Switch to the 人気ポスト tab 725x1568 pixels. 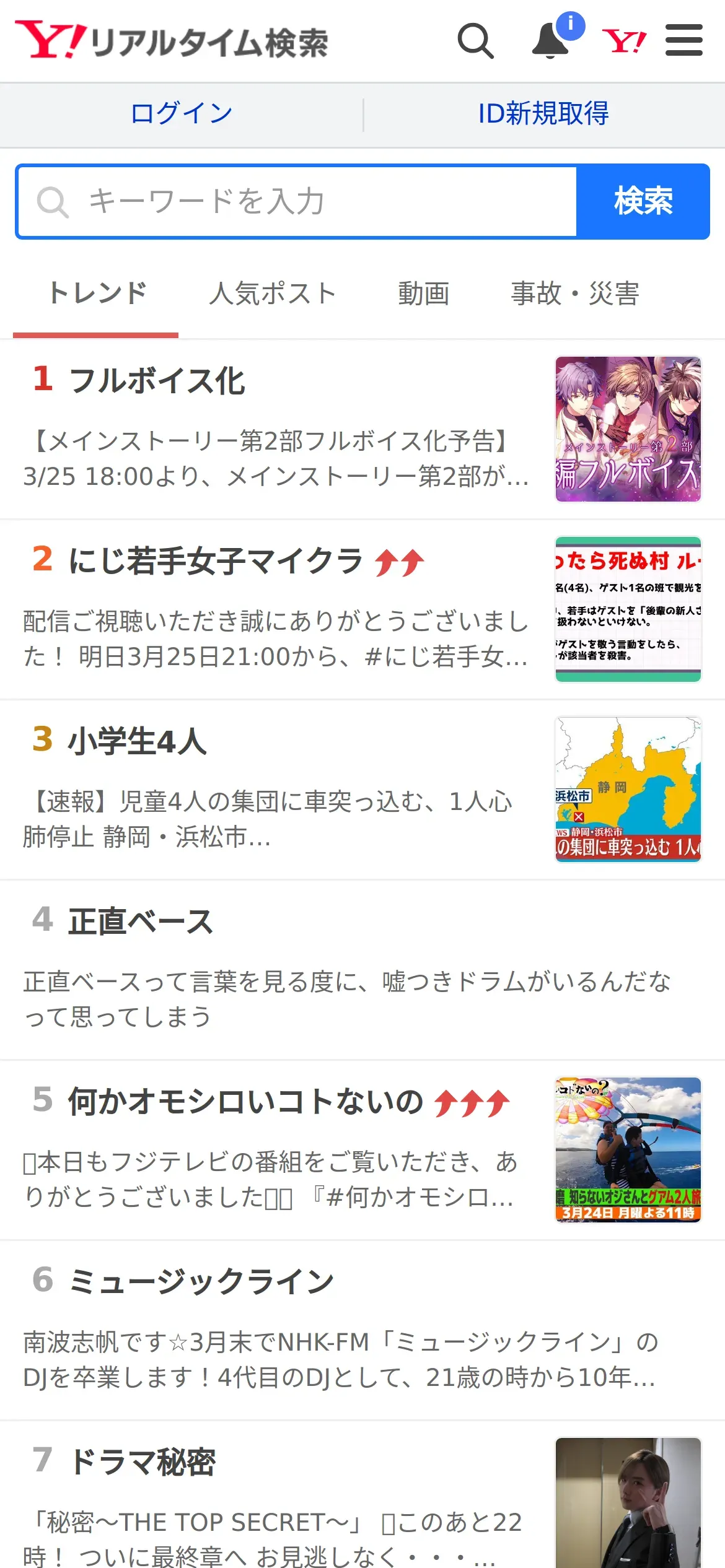click(273, 294)
